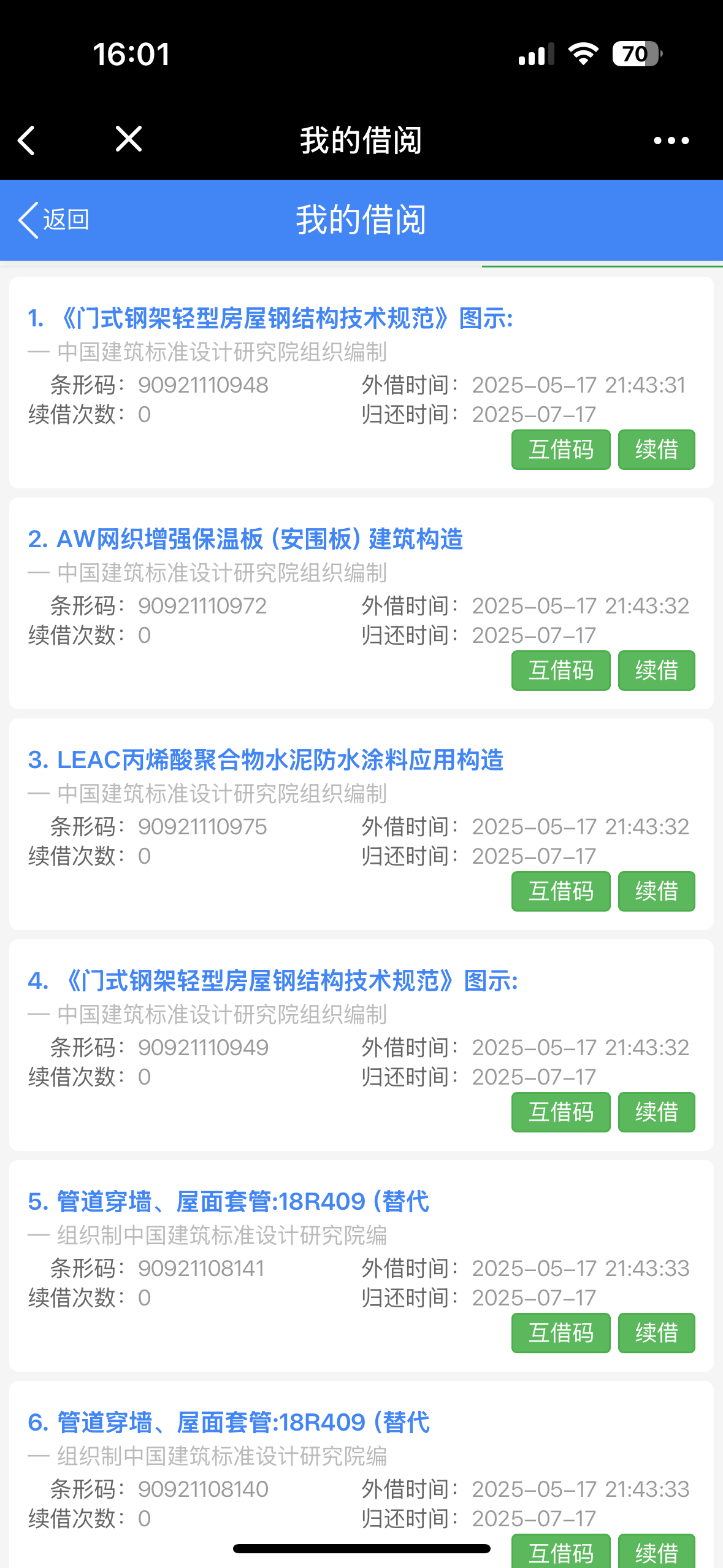723x1568 pixels.
Task: Close the web page with the X icon
Action: (x=129, y=139)
